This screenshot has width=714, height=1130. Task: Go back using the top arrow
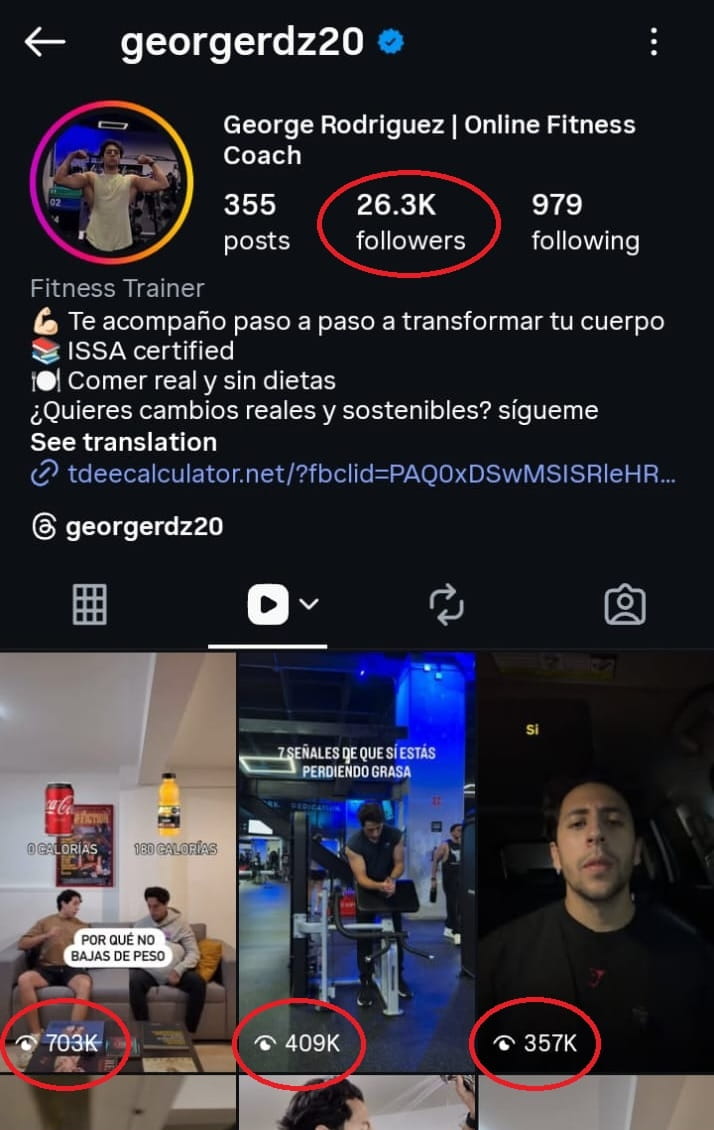tap(45, 42)
